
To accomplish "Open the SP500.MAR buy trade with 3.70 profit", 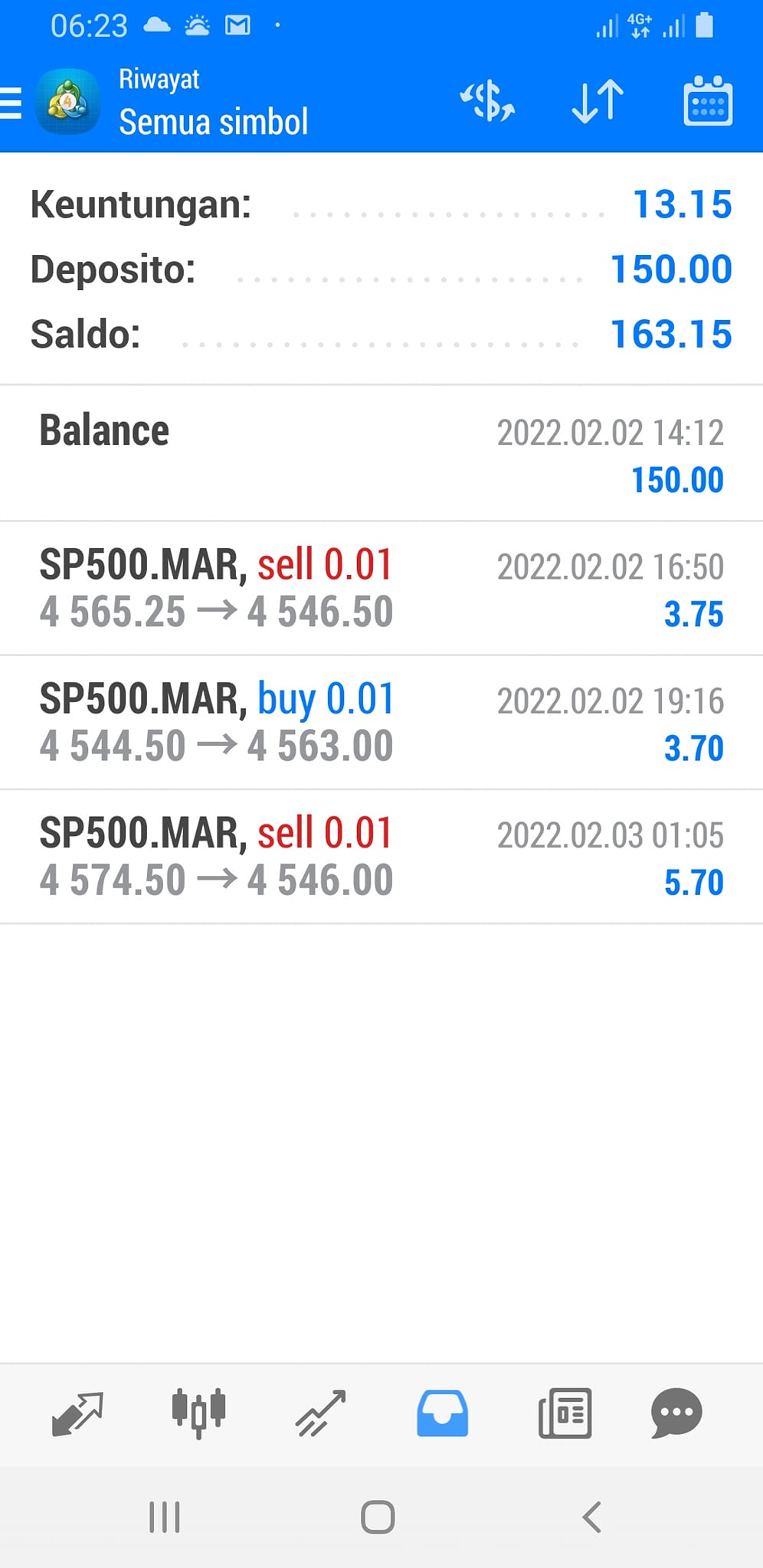I will click(x=381, y=722).
